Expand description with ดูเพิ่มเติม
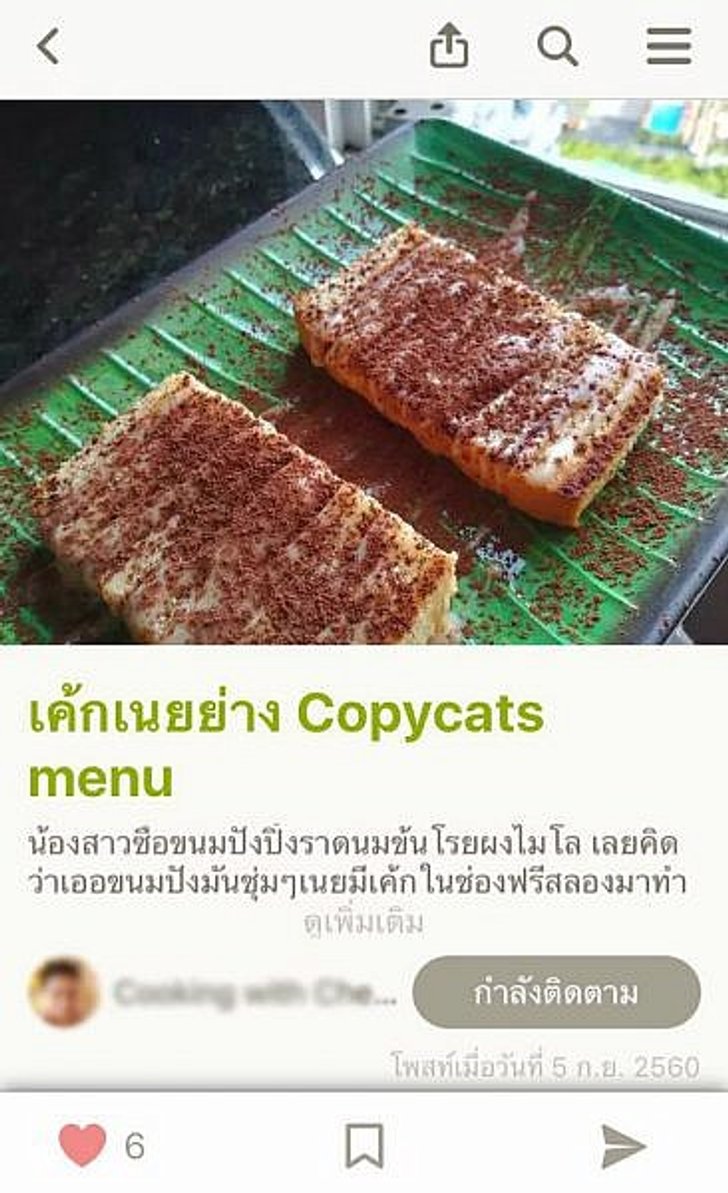This screenshot has height=1193, width=728. (364, 923)
